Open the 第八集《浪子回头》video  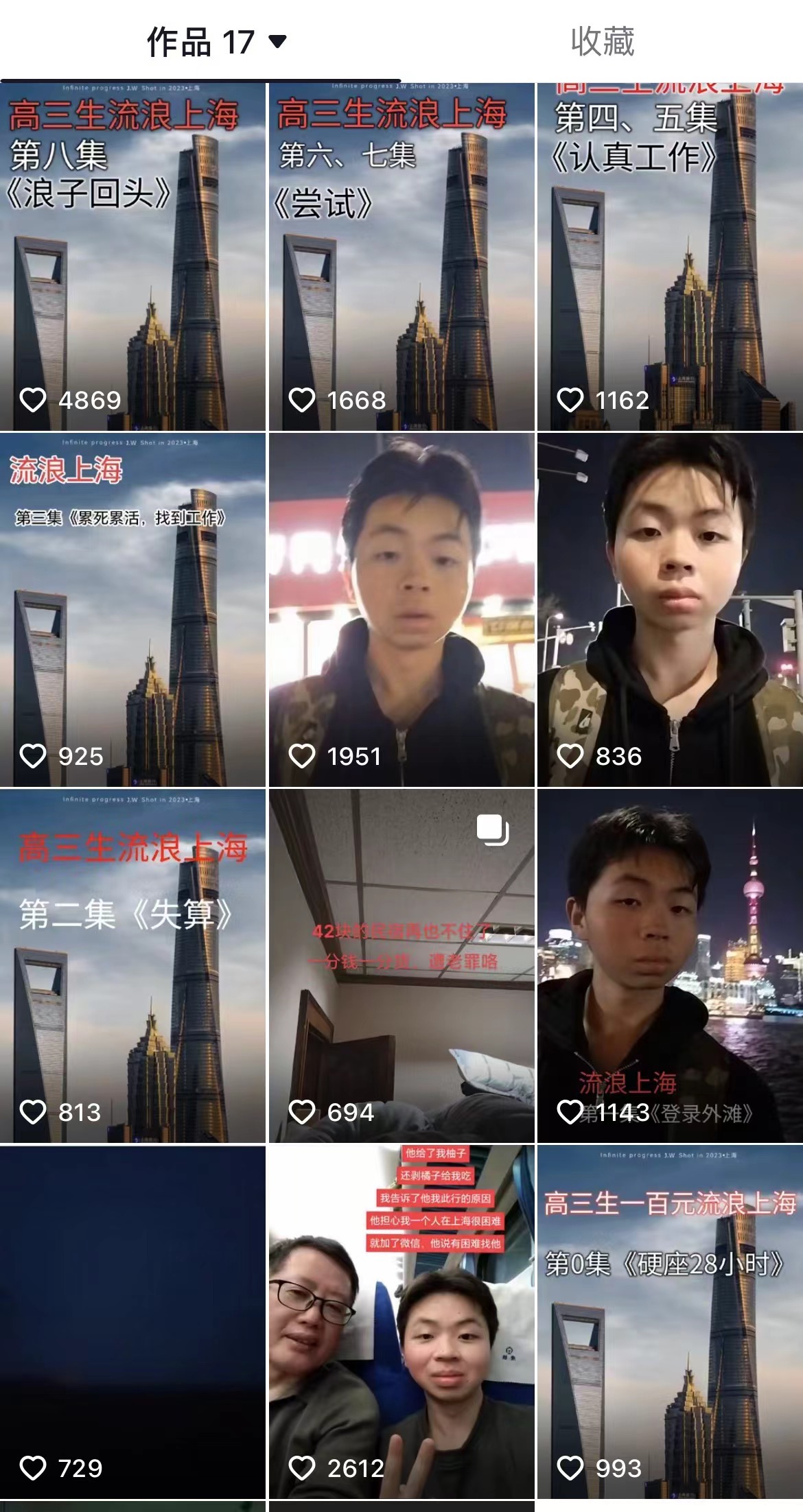pos(132,257)
